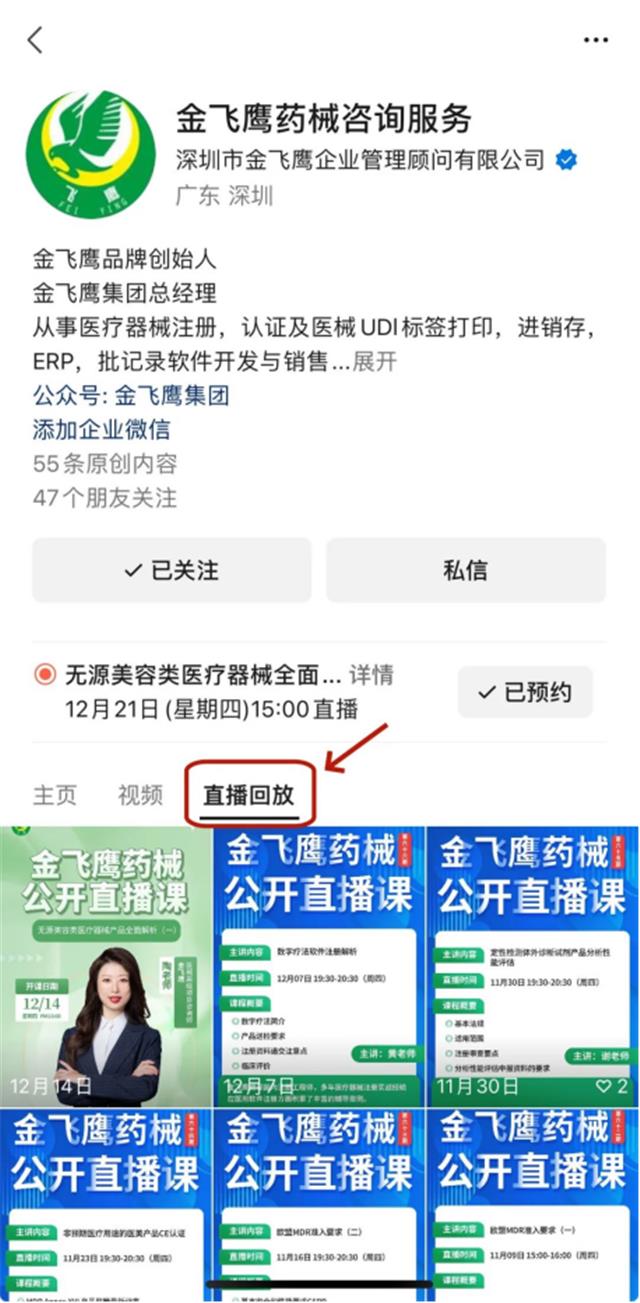Play the 11月23日 医美产品CE认证 replay
Screen dimensions: 640x1303
pyautogui.click(x=106, y=1200)
